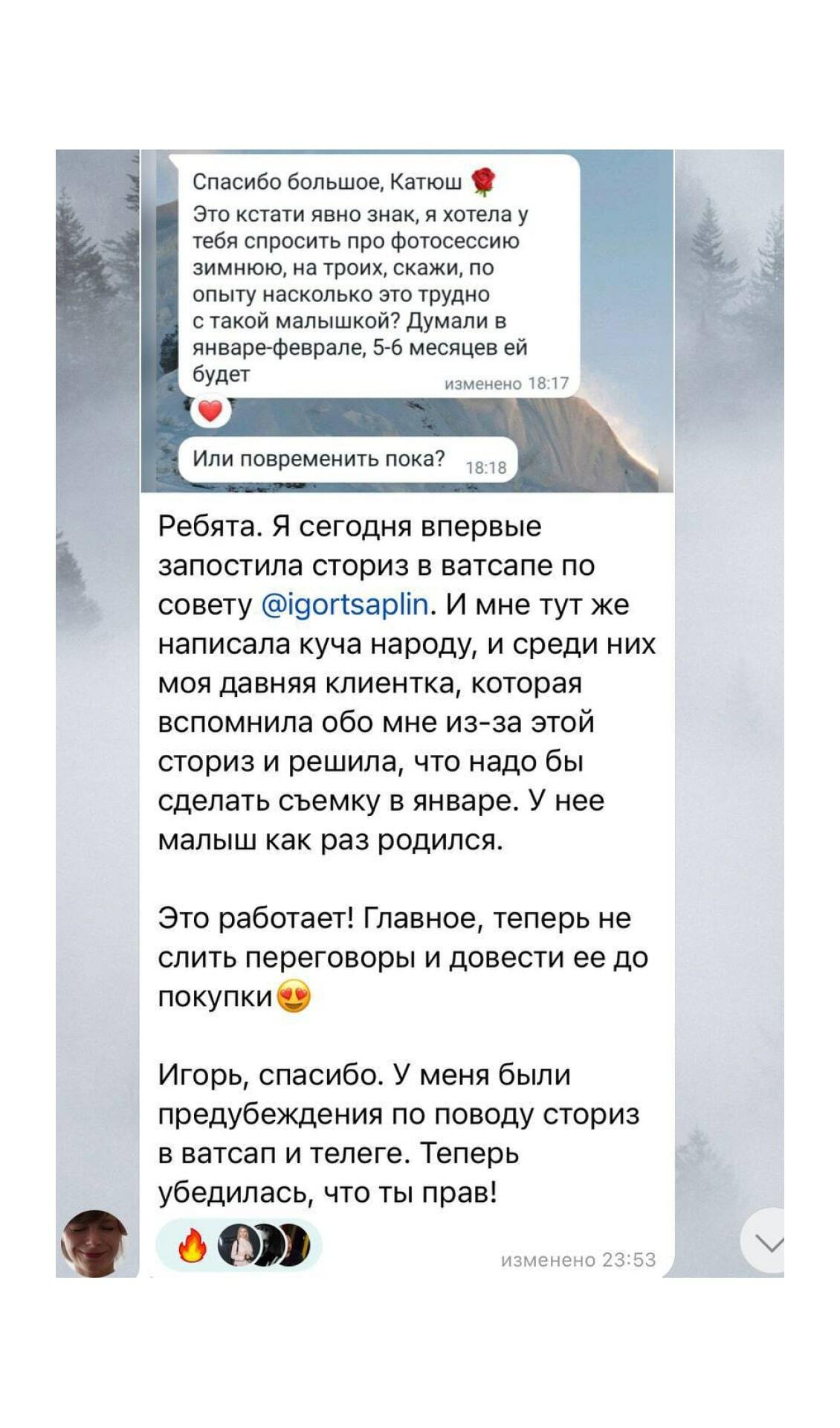Open the sender's profile avatar
This screenshot has height=1428, width=840.
click(x=95, y=1244)
